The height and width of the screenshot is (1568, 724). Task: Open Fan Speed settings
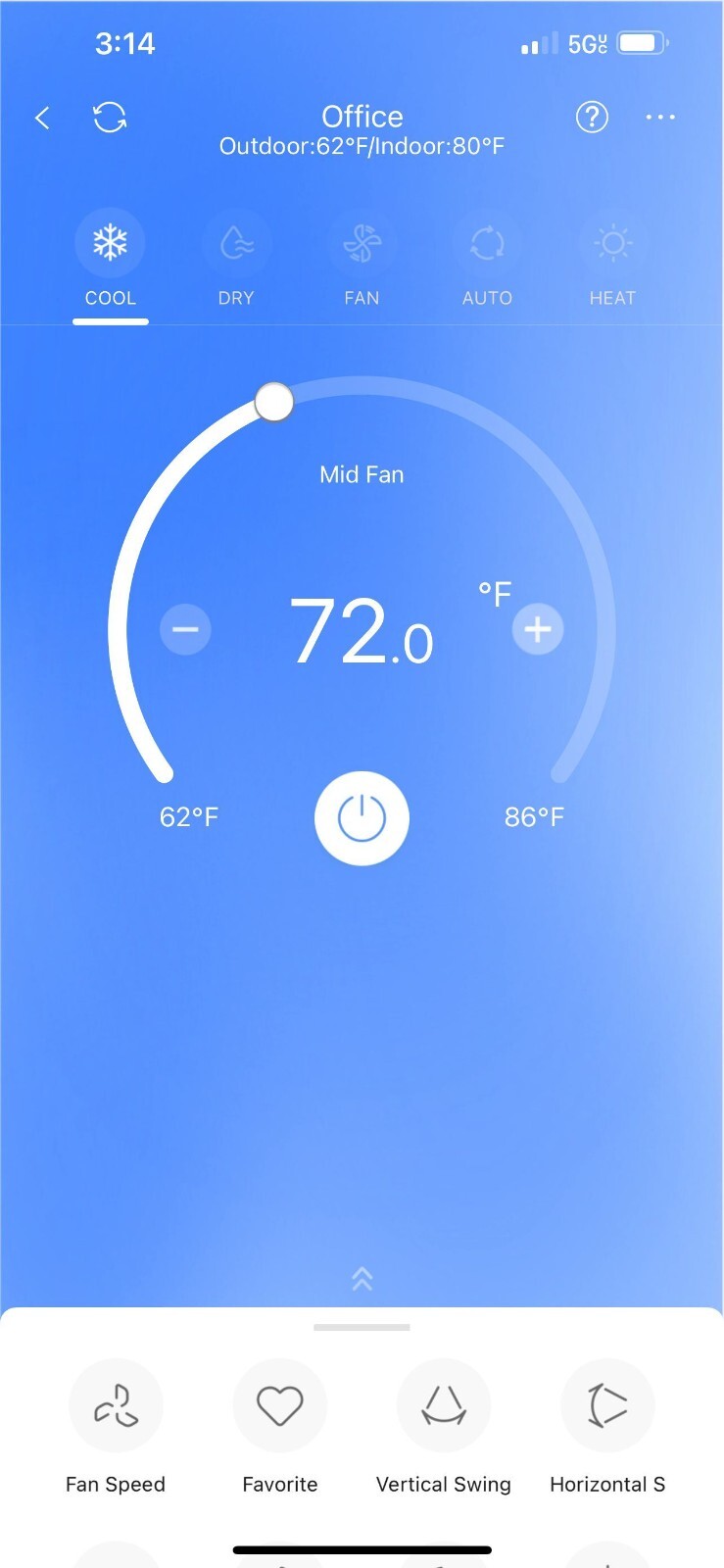[116, 1405]
